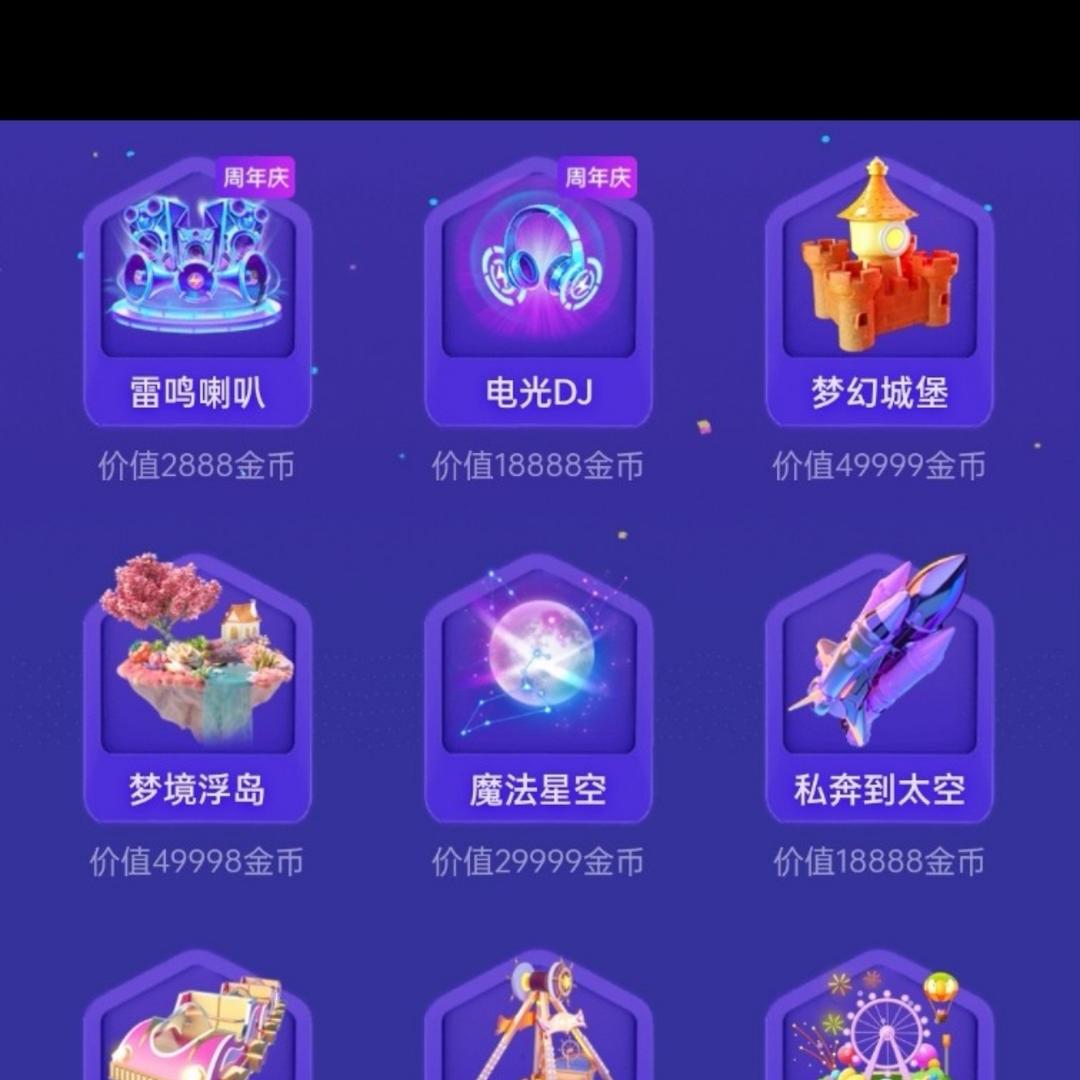Choose the 梦幻城堡 castle gift
The height and width of the screenshot is (1080, 1080).
click(879, 293)
